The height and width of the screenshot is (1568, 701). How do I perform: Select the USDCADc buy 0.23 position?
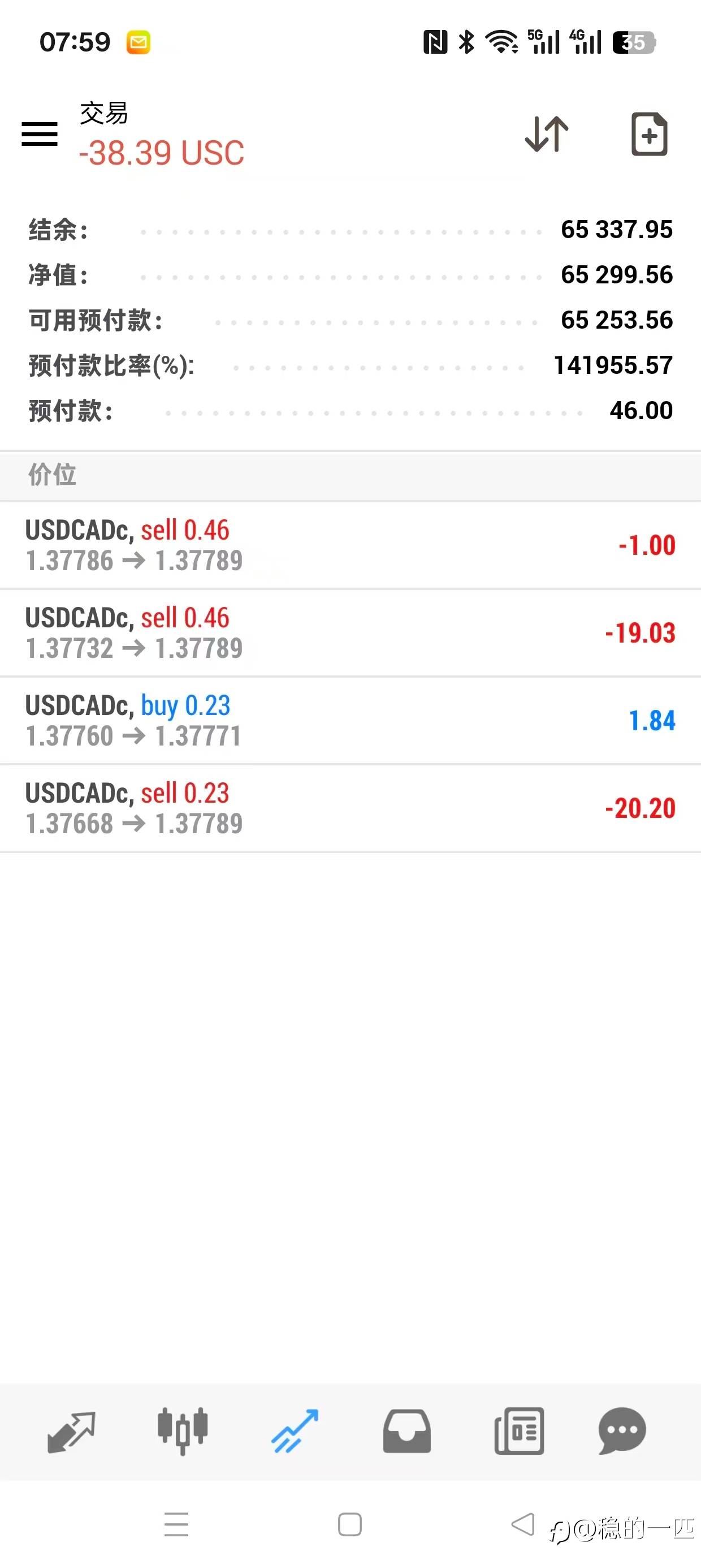[350, 721]
